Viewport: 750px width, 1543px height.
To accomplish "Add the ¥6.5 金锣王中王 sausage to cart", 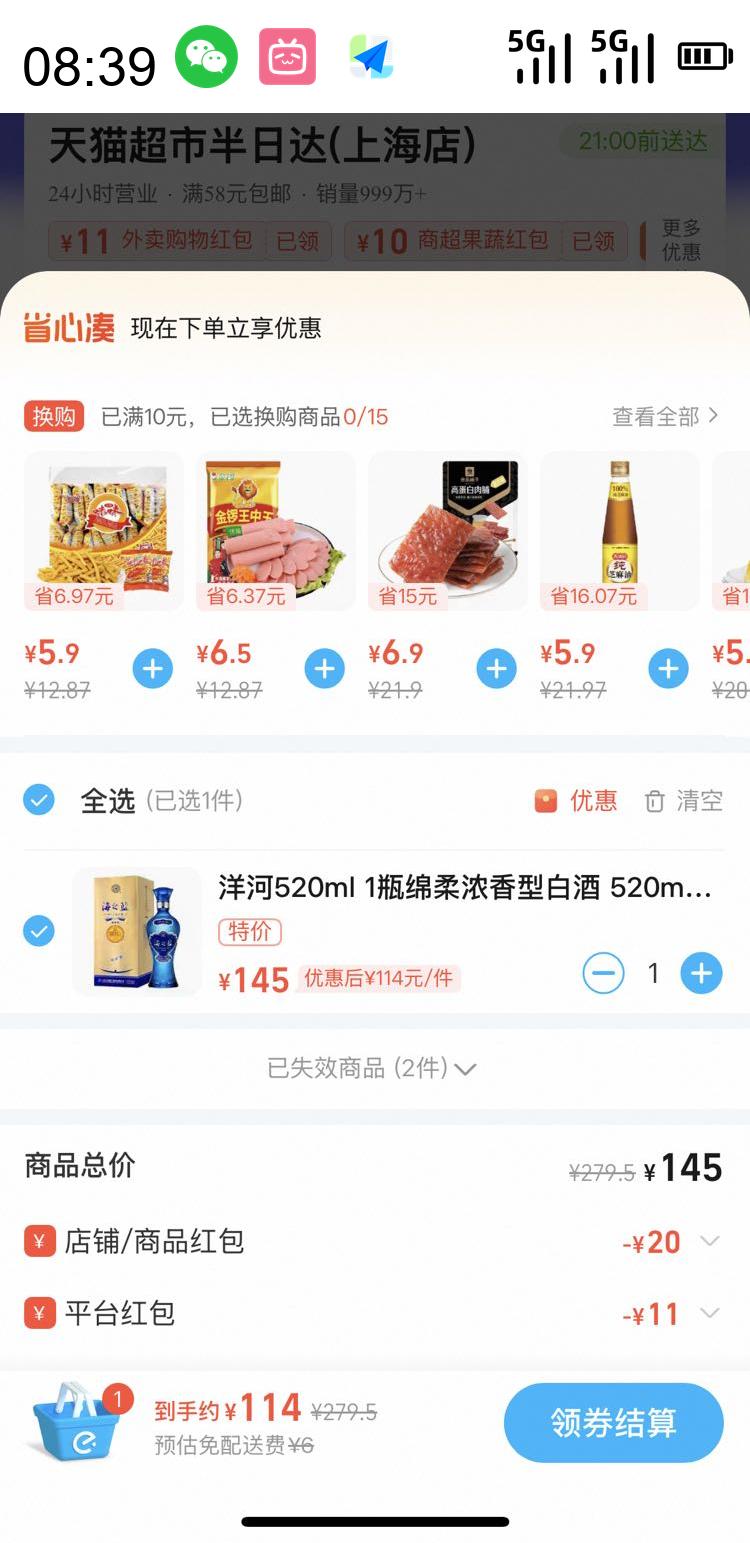I will (x=325, y=669).
